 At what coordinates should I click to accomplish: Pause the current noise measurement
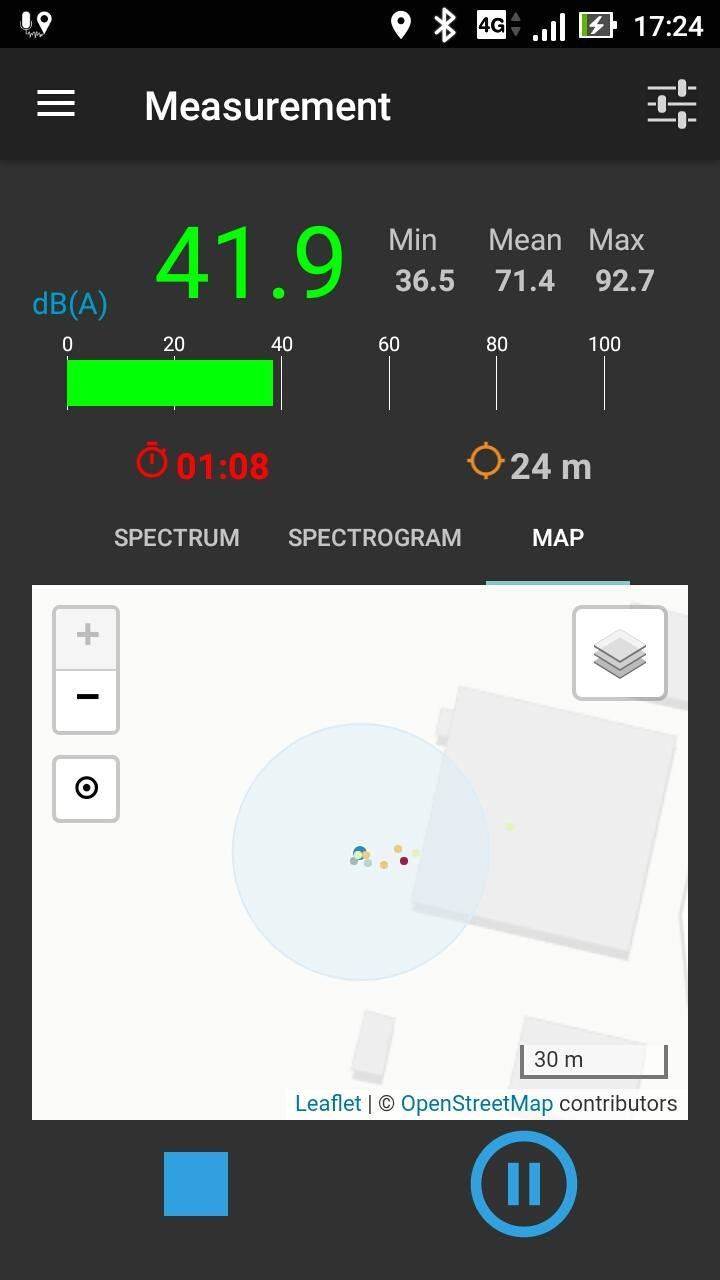[x=523, y=1183]
